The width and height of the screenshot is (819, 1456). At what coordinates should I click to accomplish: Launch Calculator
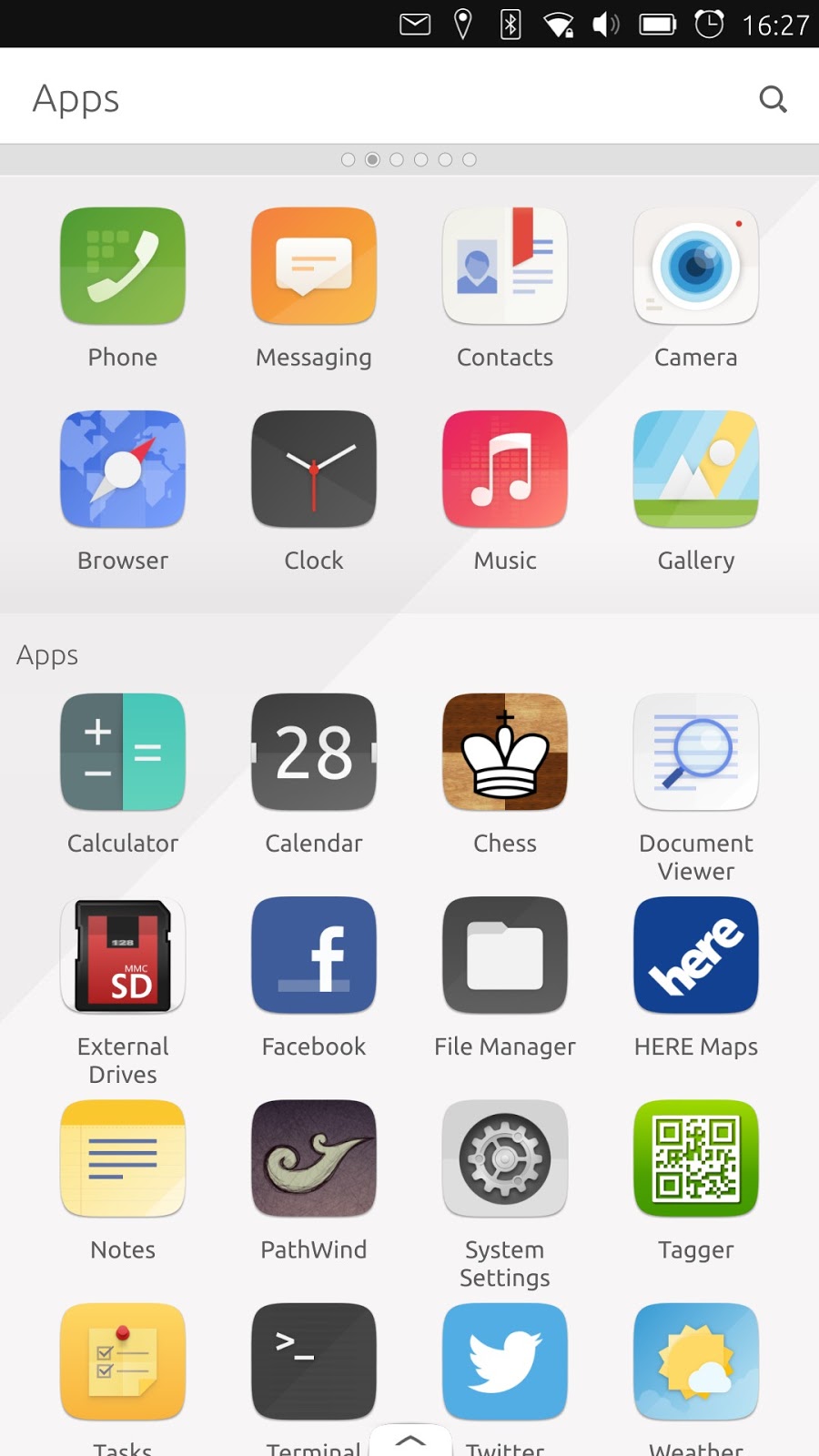123,752
